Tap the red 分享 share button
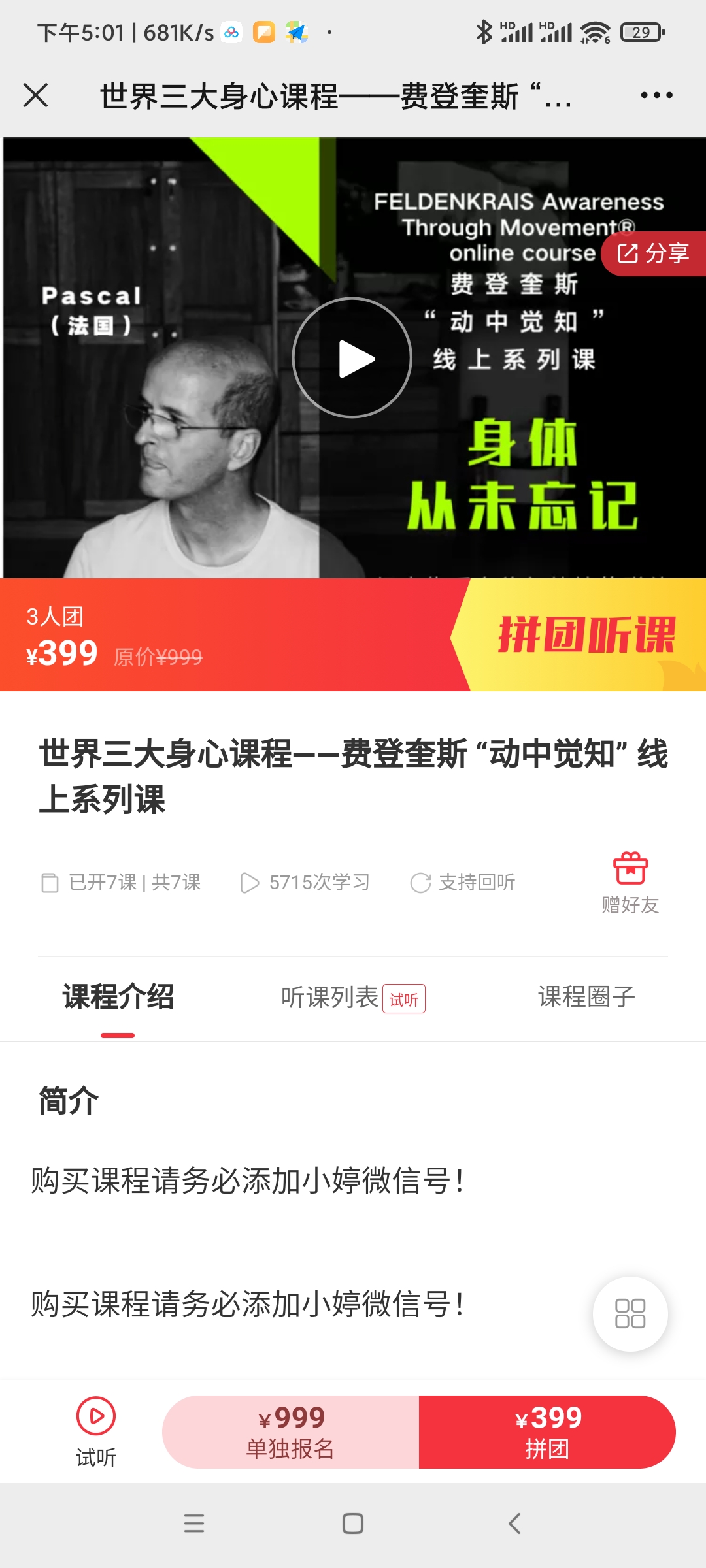The image size is (706, 1568). (653, 253)
